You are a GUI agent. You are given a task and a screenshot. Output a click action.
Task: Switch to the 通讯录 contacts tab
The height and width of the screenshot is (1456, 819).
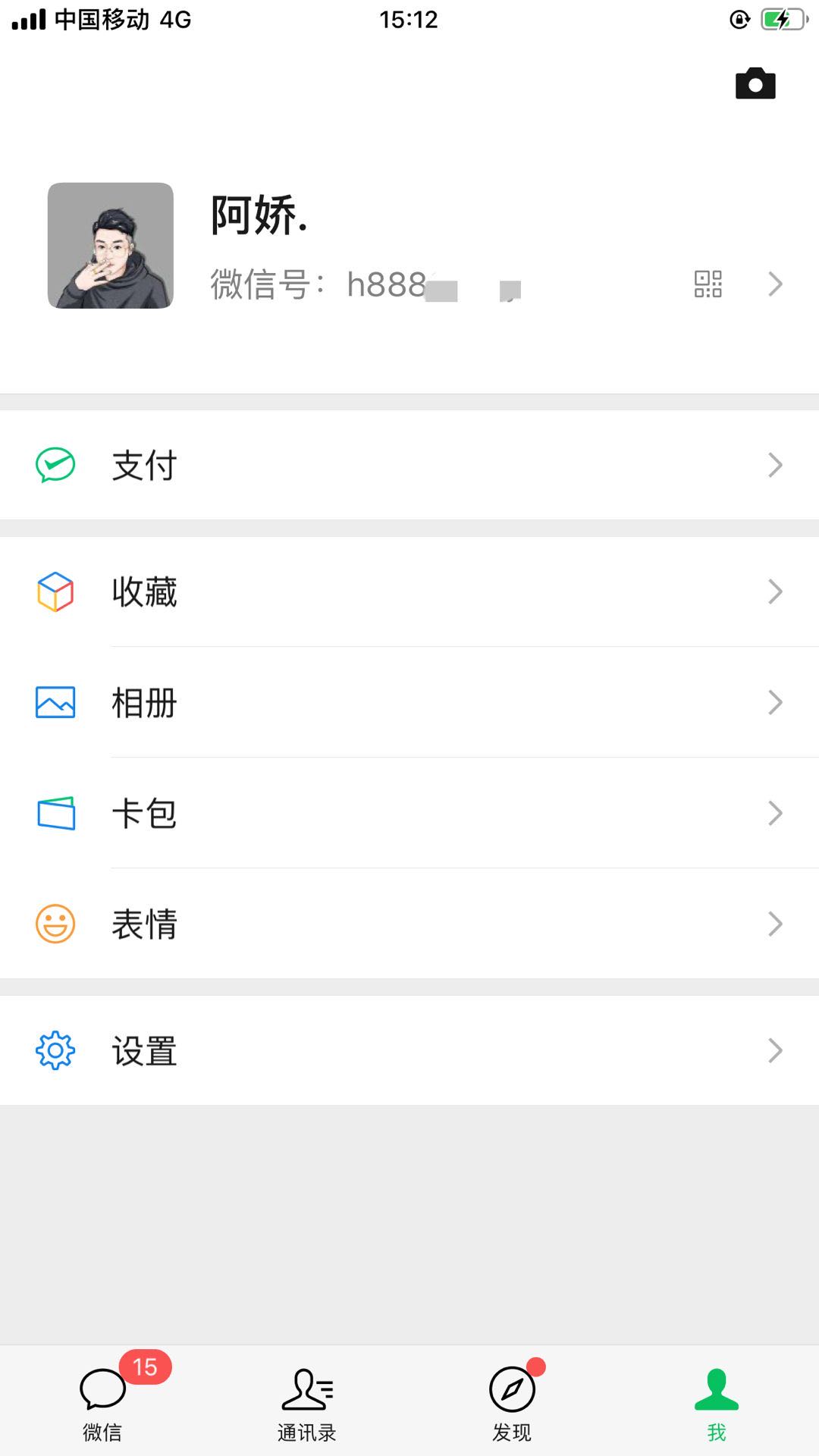tap(307, 1401)
